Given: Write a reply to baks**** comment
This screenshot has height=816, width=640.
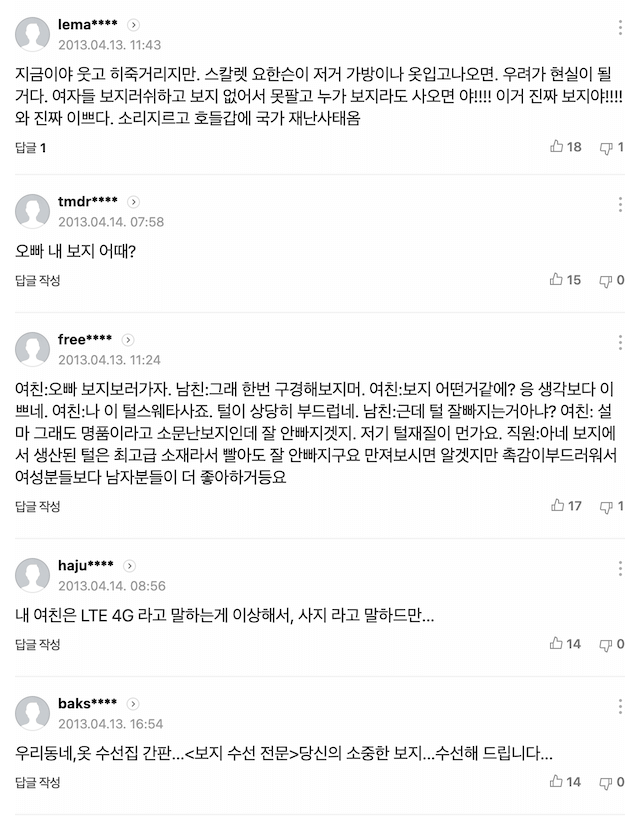Looking at the screenshot, I should tap(37, 782).
